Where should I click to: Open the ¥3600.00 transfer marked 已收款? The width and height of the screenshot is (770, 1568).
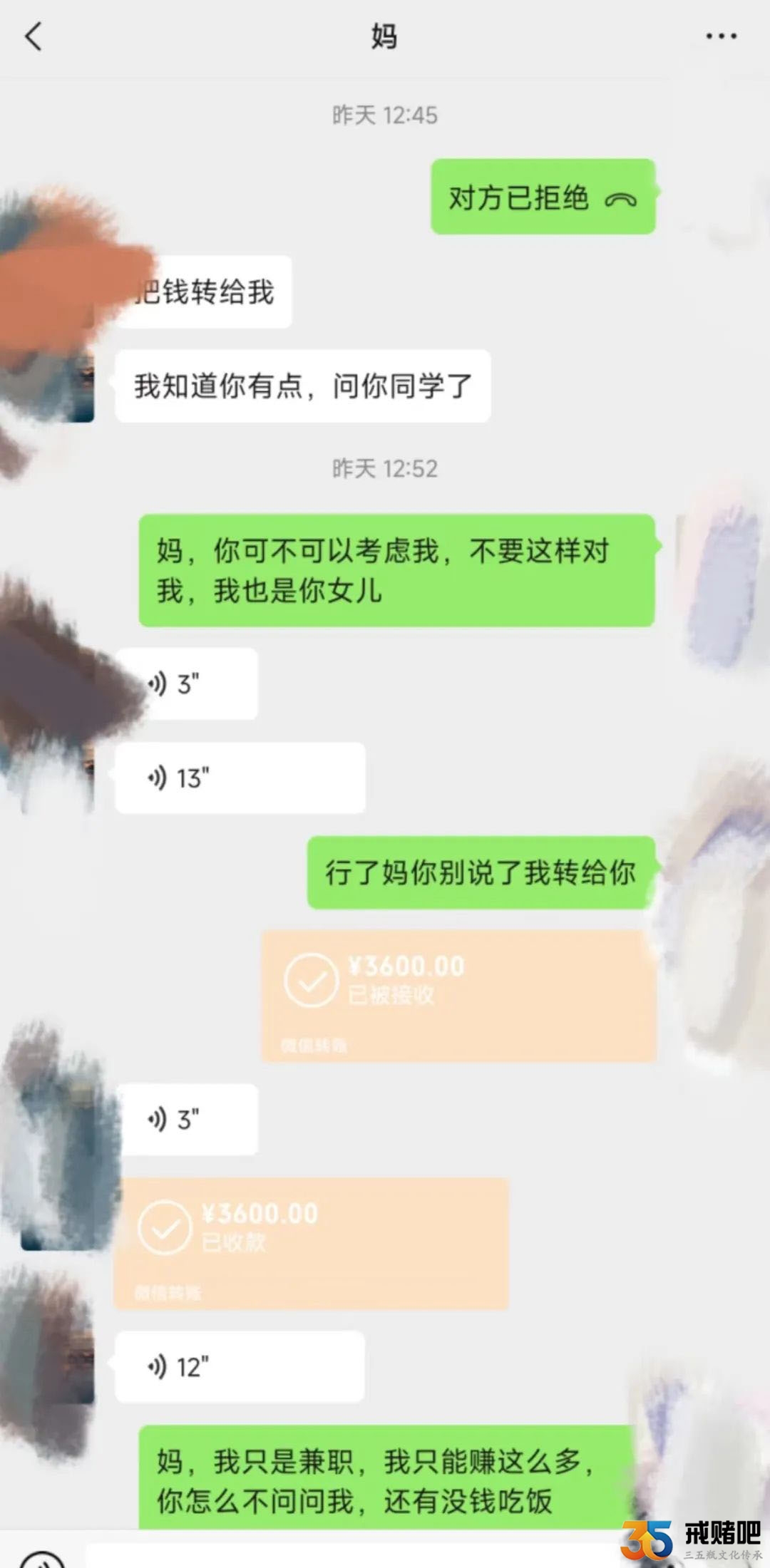(311, 1242)
